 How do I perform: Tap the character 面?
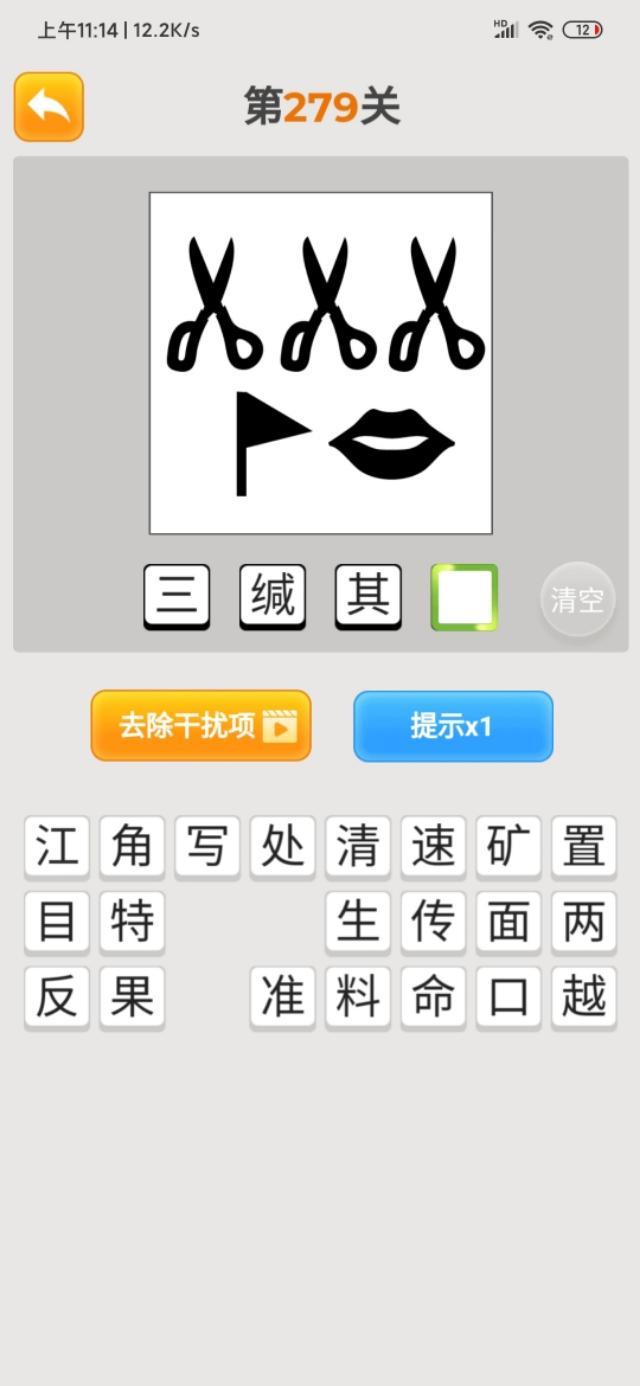point(508,922)
